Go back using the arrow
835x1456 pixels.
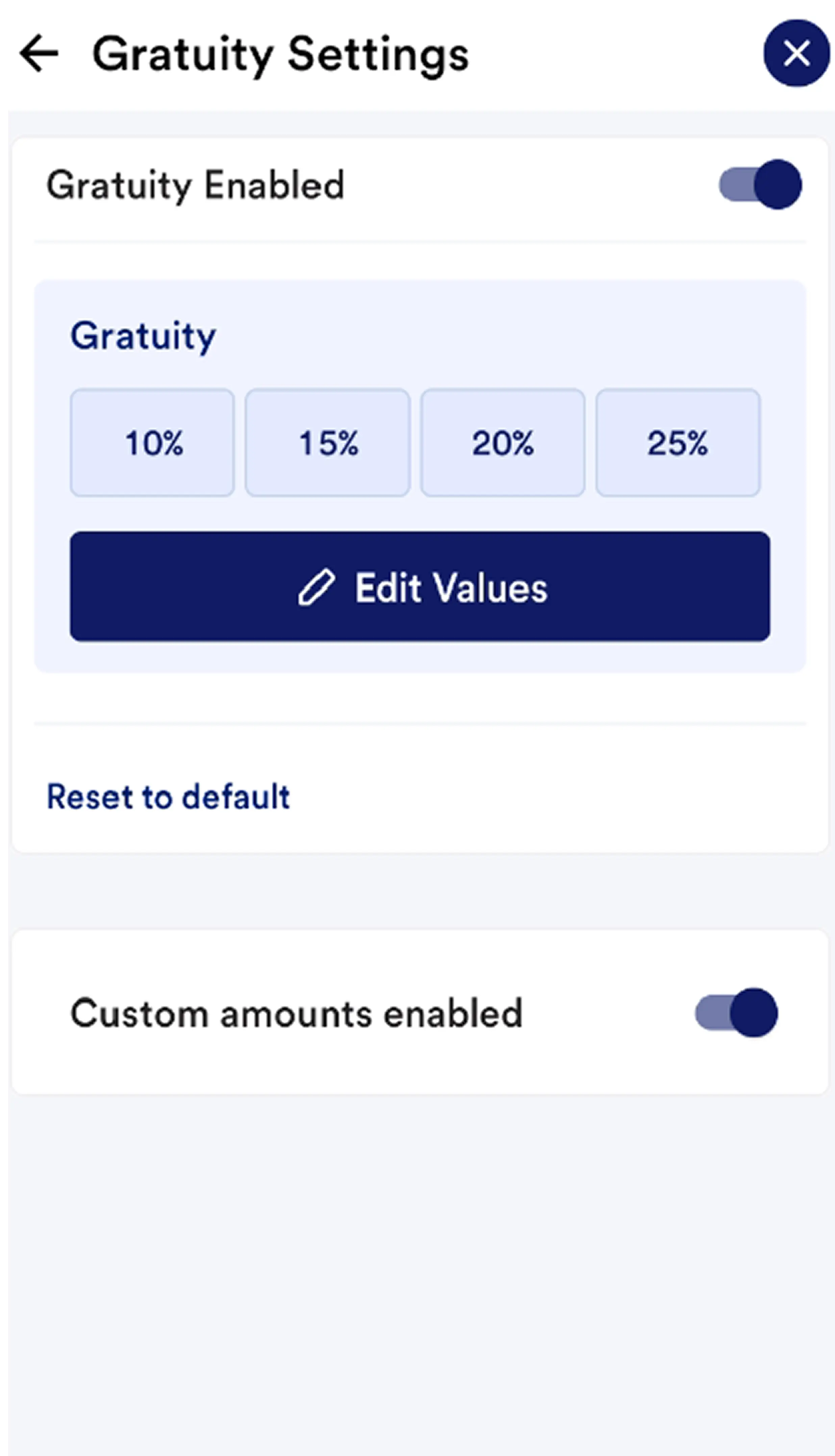point(39,53)
